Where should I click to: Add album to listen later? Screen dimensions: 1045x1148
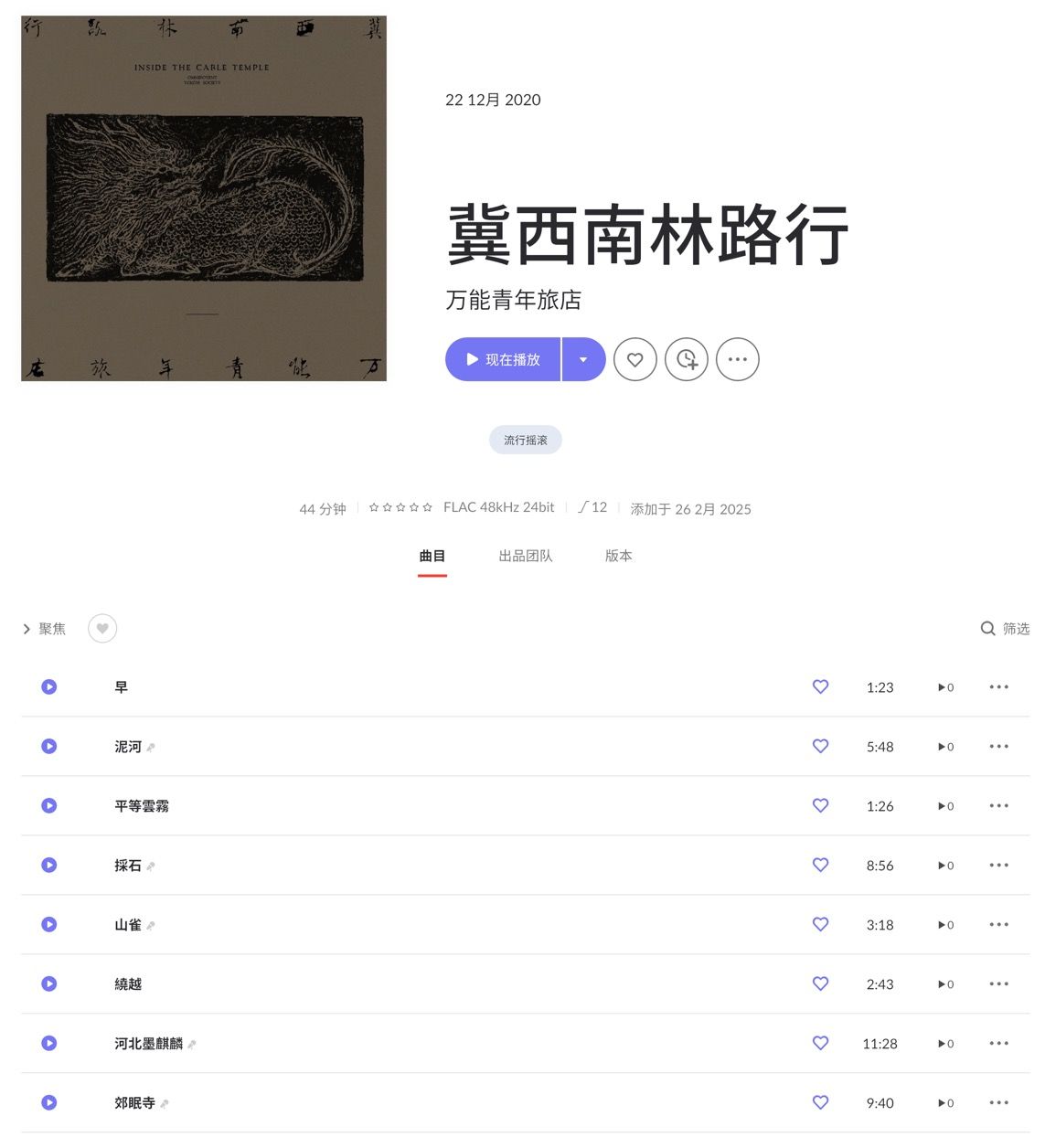pyautogui.click(x=687, y=359)
